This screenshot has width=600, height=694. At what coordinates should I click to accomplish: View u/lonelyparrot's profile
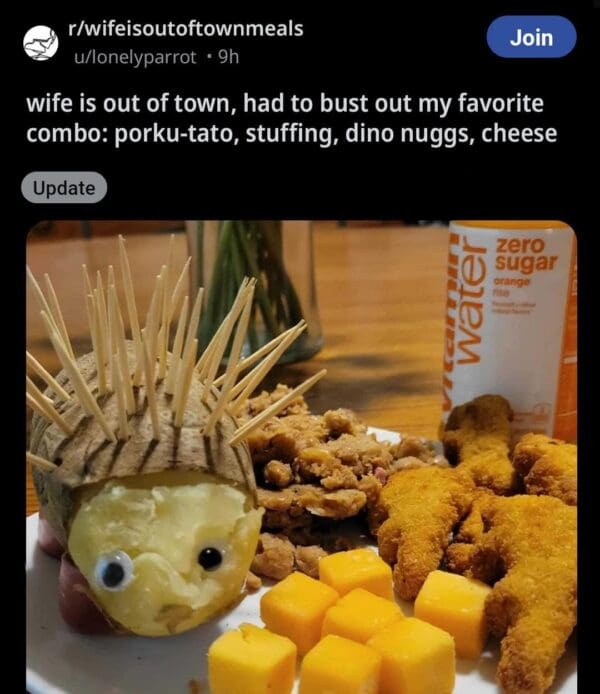click(x=130, y=57)
